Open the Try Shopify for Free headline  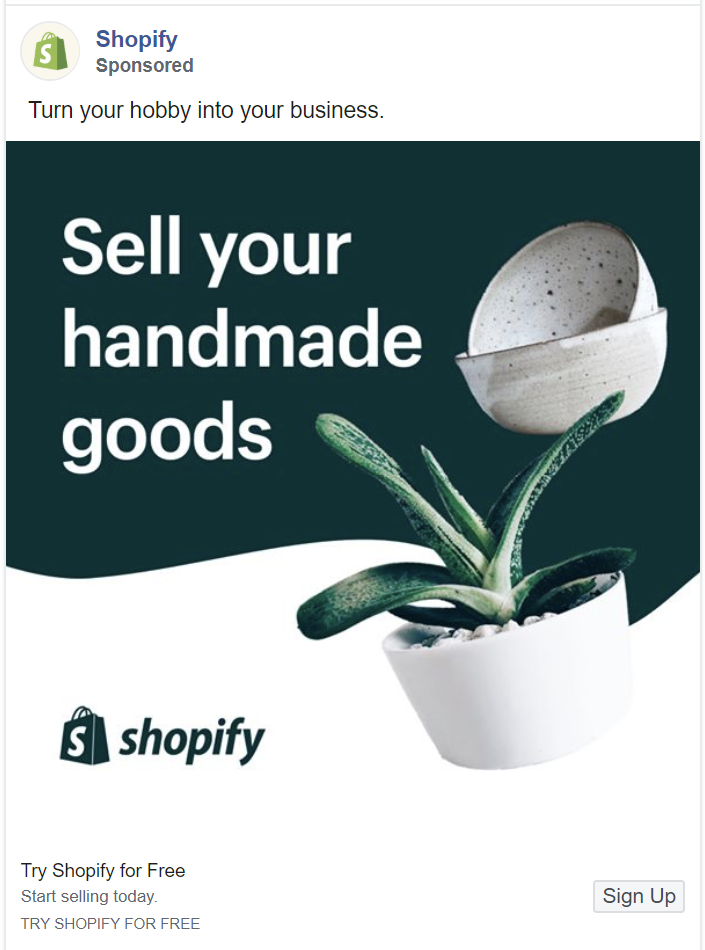pyautogui.click(x=103, y=870)
